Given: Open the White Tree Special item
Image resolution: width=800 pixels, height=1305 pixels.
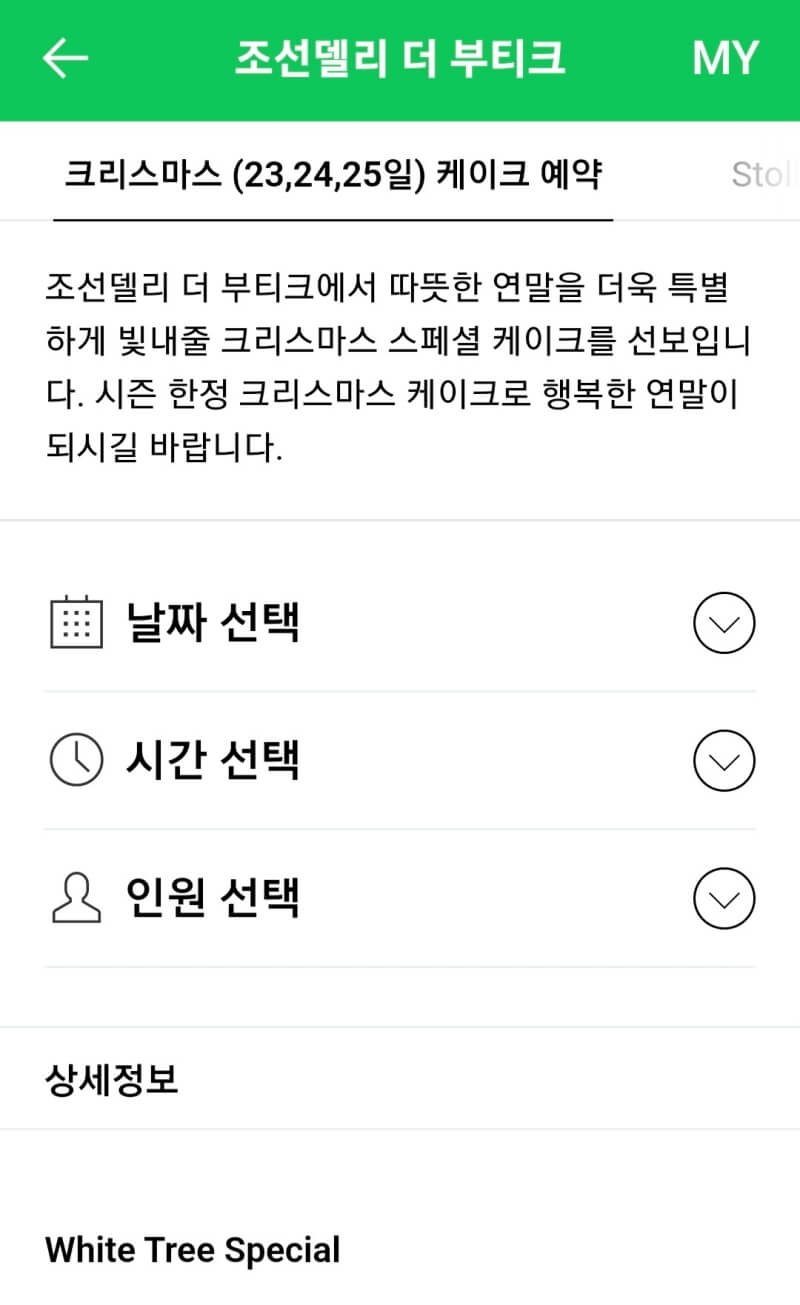Looking at the screenshot, I should [192, 1249].
